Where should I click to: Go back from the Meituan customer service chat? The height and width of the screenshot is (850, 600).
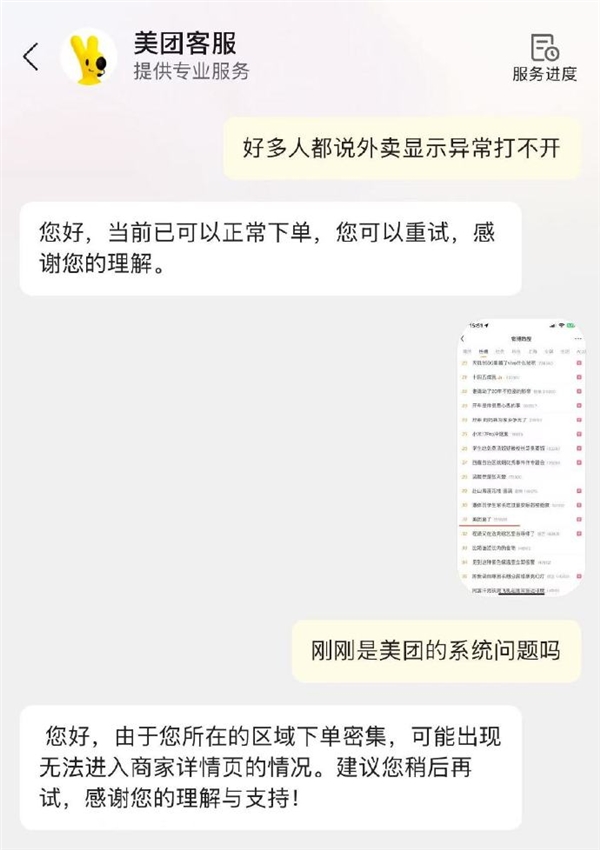31,57
